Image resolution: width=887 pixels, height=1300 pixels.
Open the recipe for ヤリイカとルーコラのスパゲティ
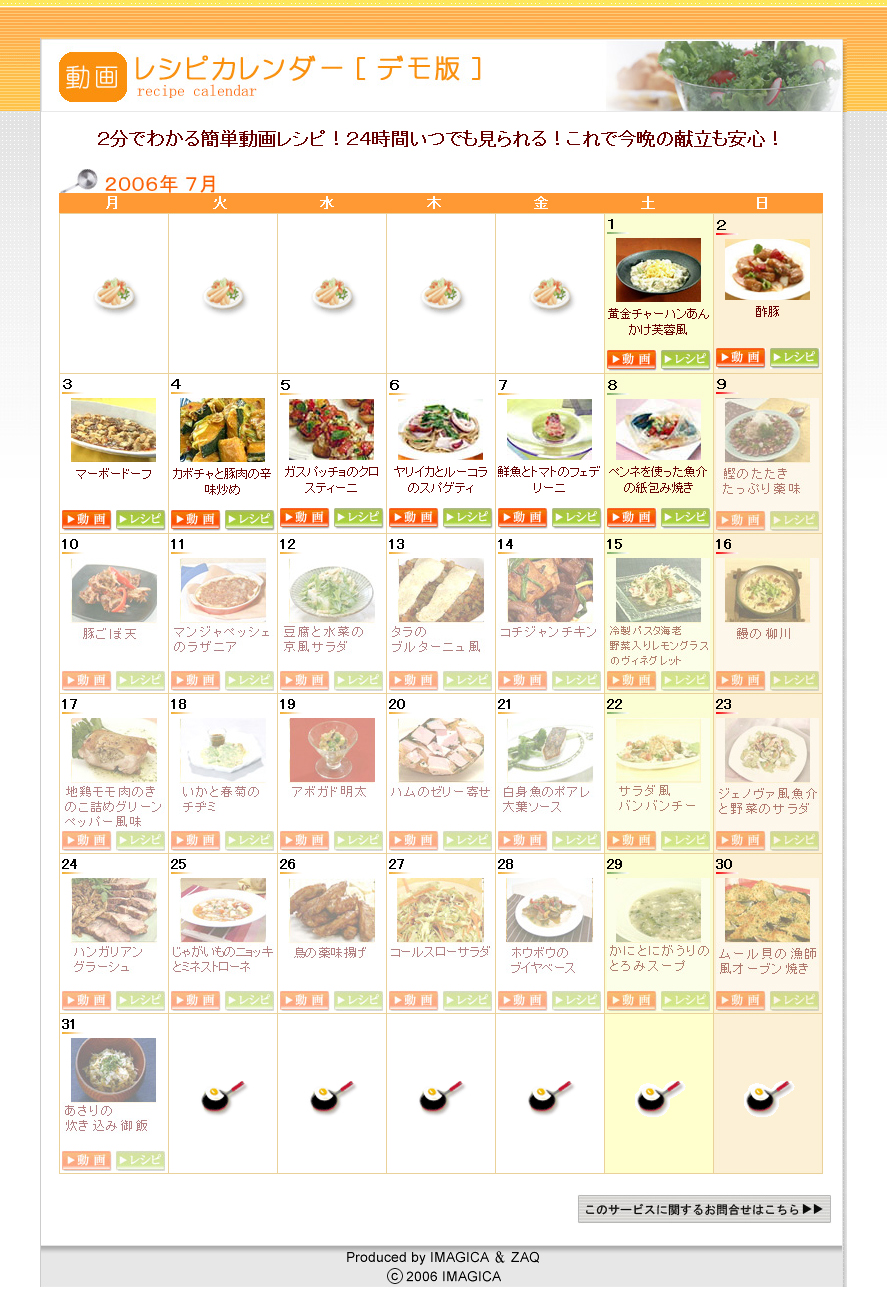tap(467, 517)
